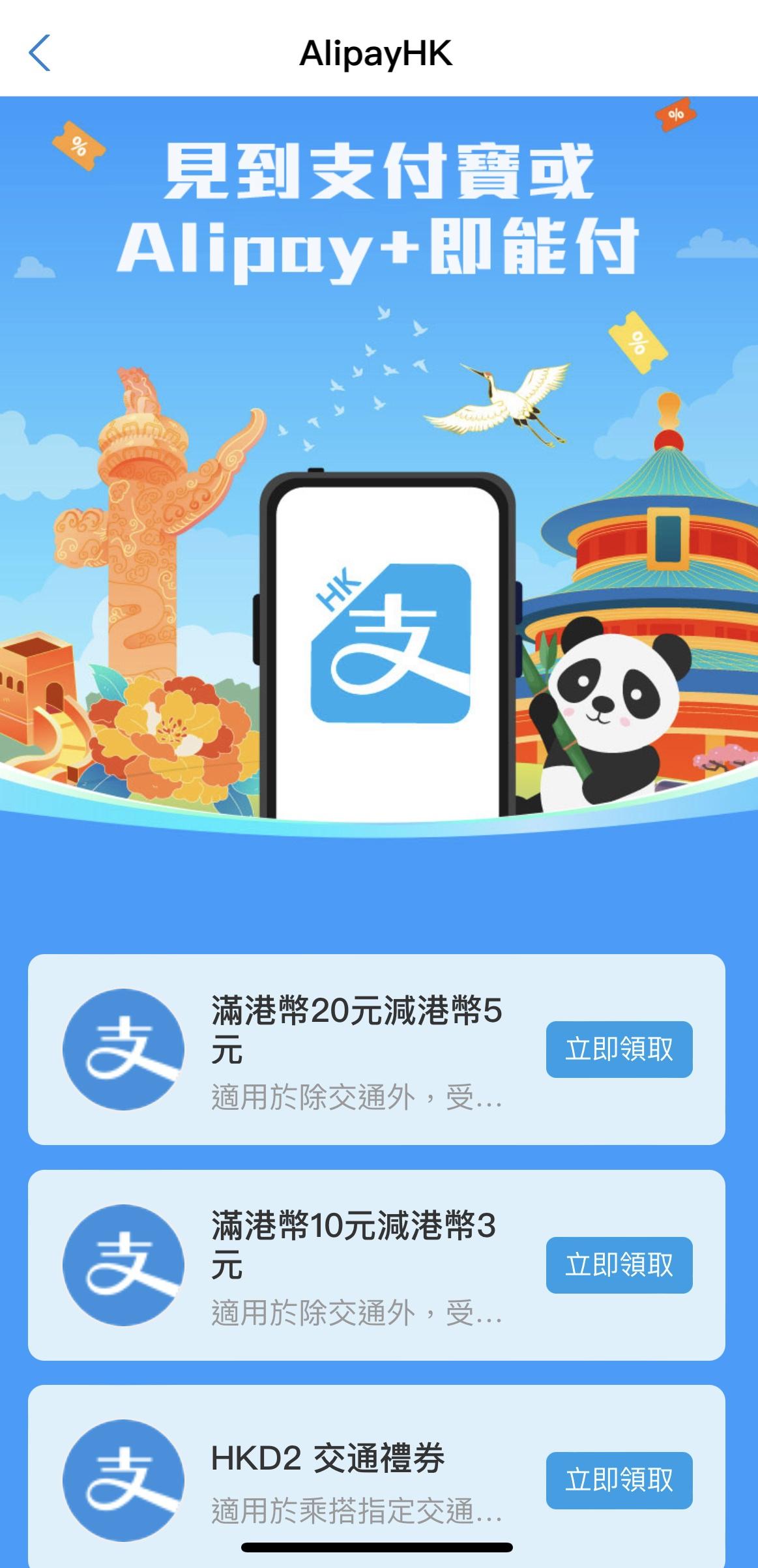758x1568 pixels.
Task: Get the HKD2 交通禮券 voucher
Action: (x=619, y=1480)
